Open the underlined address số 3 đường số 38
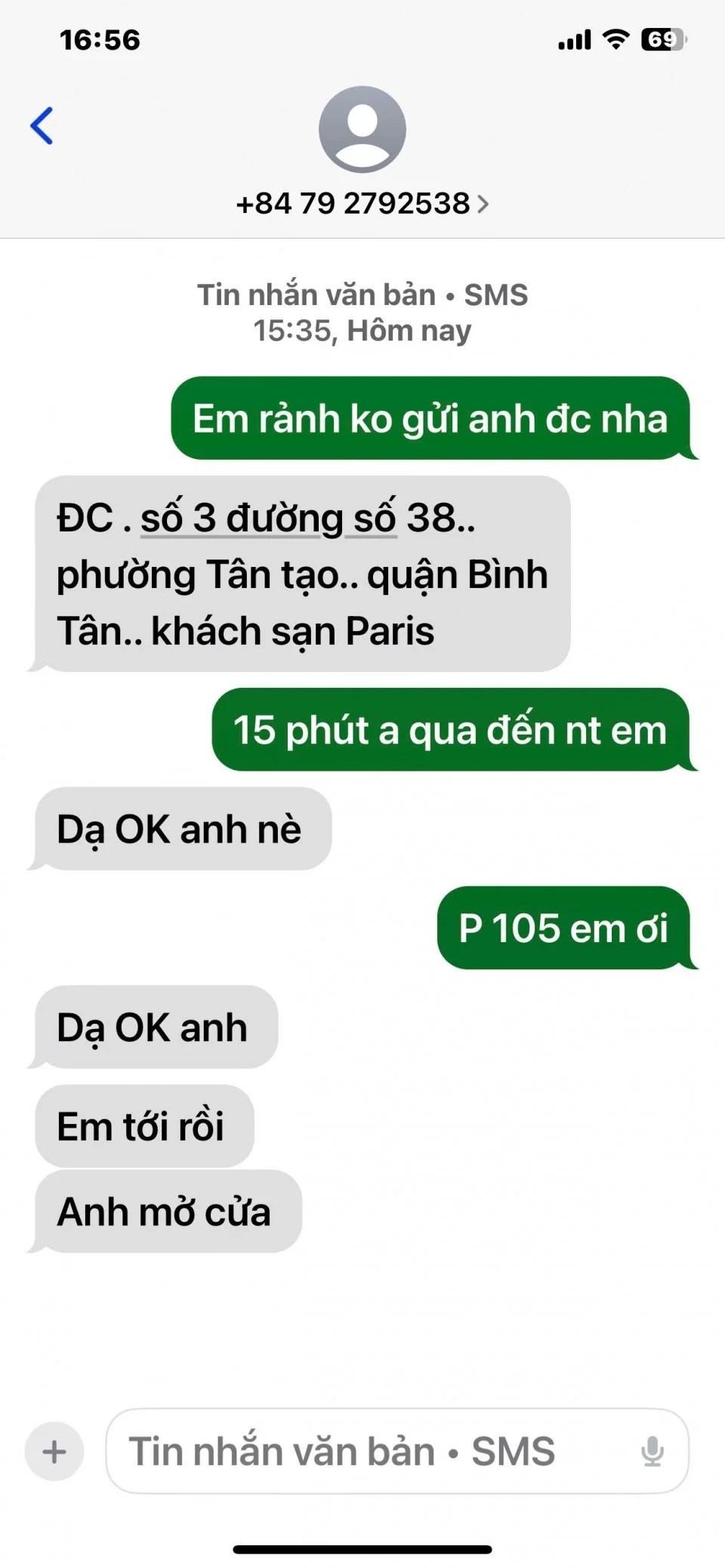Viewport: 725px width, 1568px height. [x=268, y=519]
